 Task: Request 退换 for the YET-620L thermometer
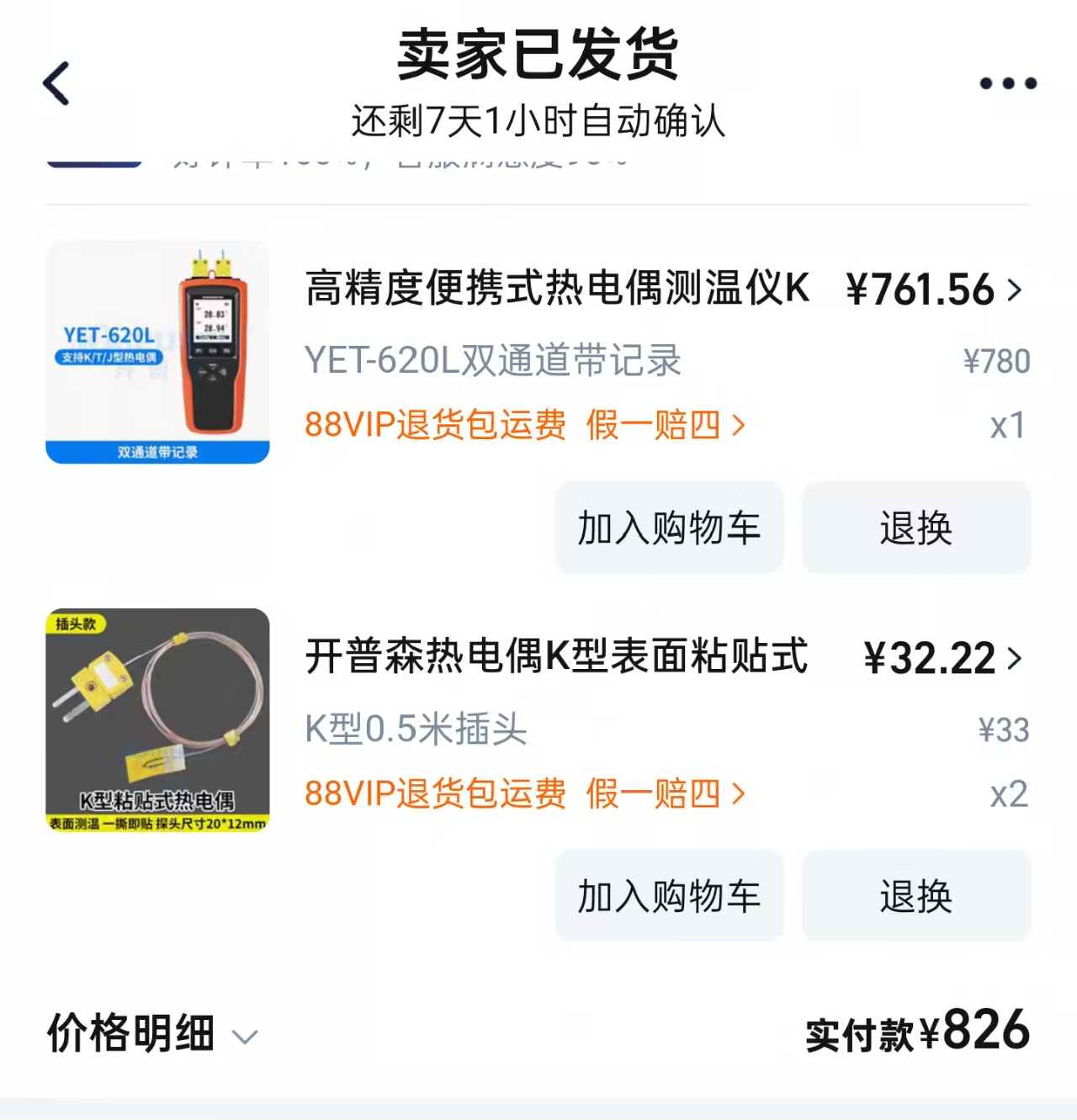coord(916,528)
